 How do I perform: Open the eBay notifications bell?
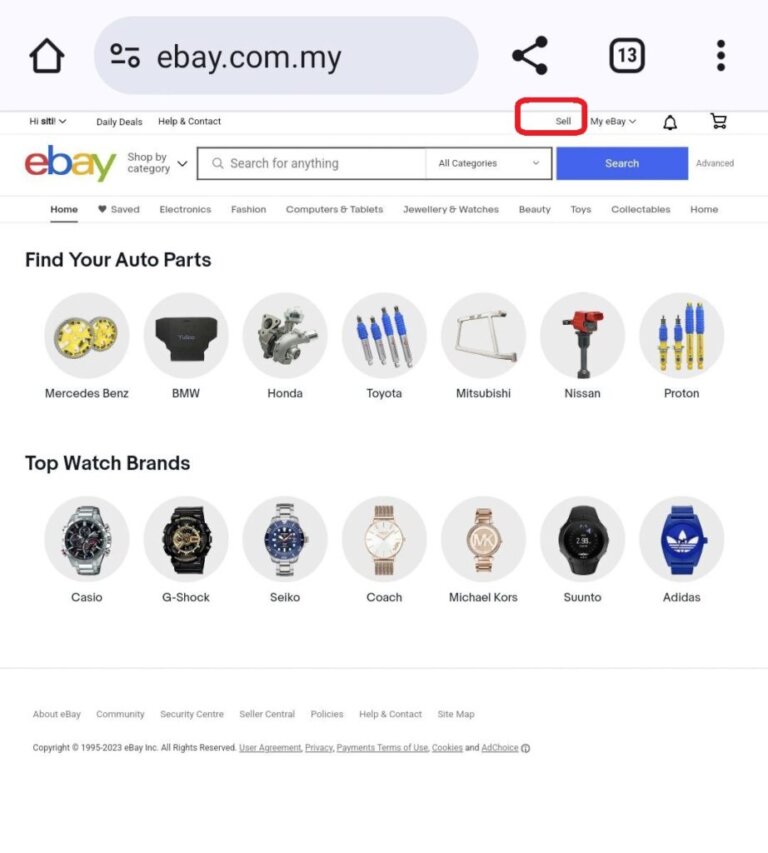coord(670,122)
